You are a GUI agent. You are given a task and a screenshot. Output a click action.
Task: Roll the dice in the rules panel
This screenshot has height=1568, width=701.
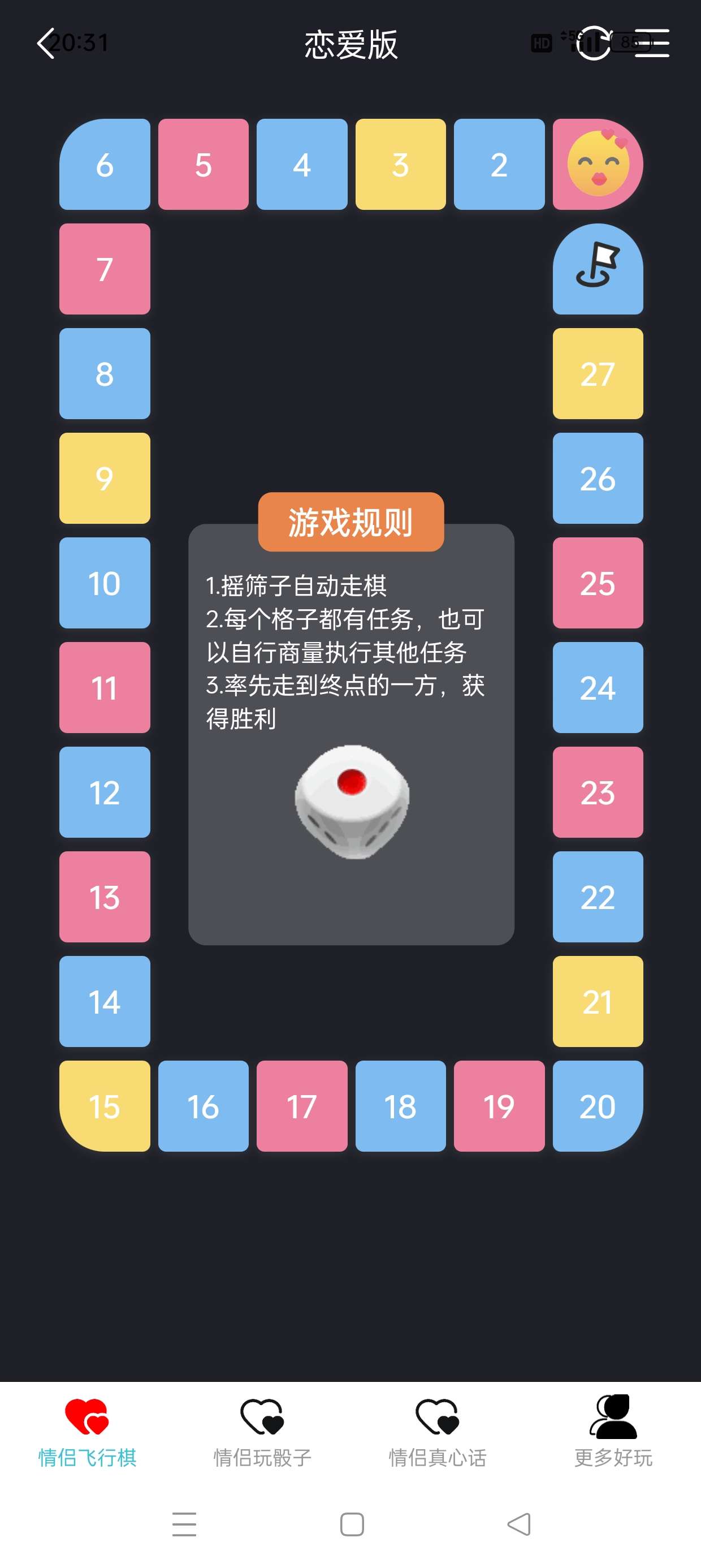[x=352, y=802]
